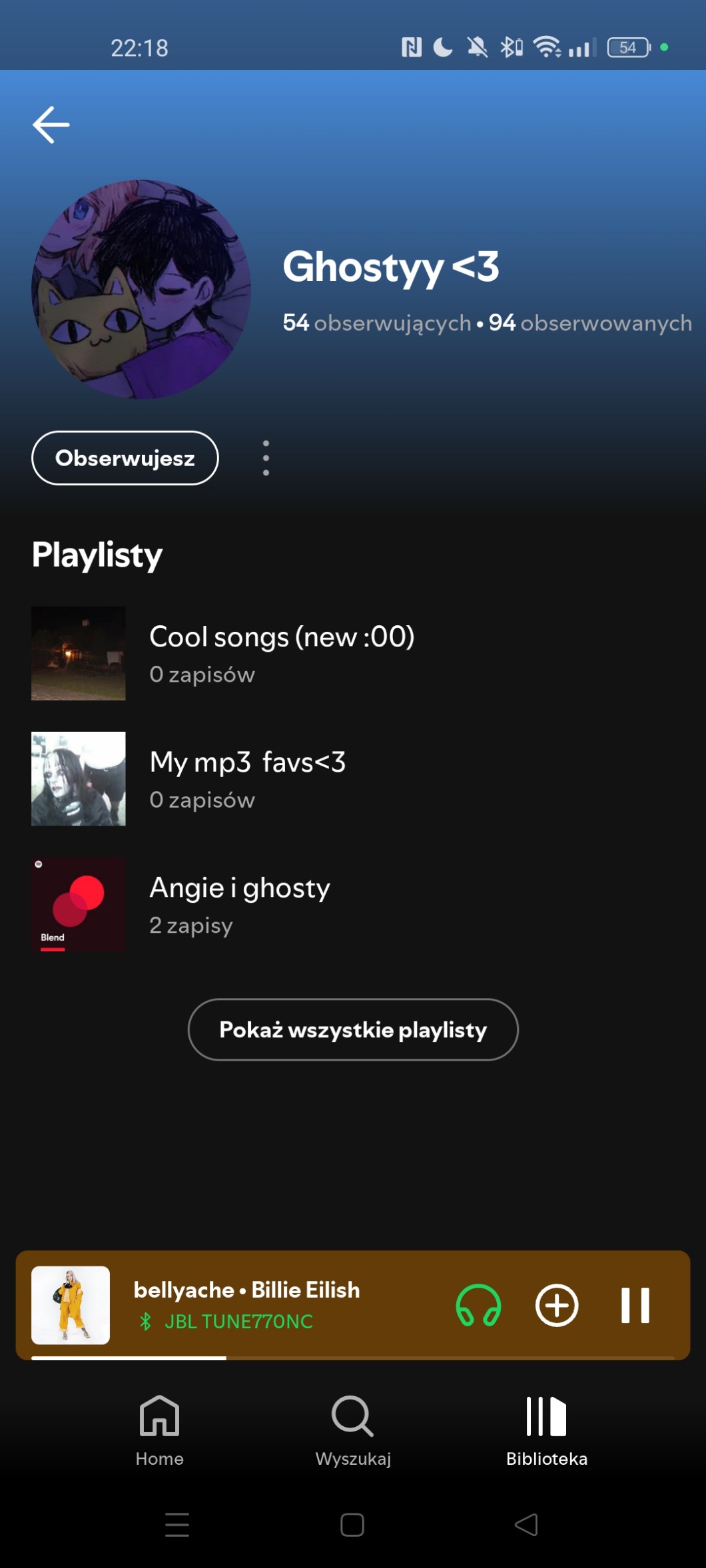The width and height of the screenshot is (706, 1568).
Task: Tap the system back triangle button
Action: click(526, 1524)
